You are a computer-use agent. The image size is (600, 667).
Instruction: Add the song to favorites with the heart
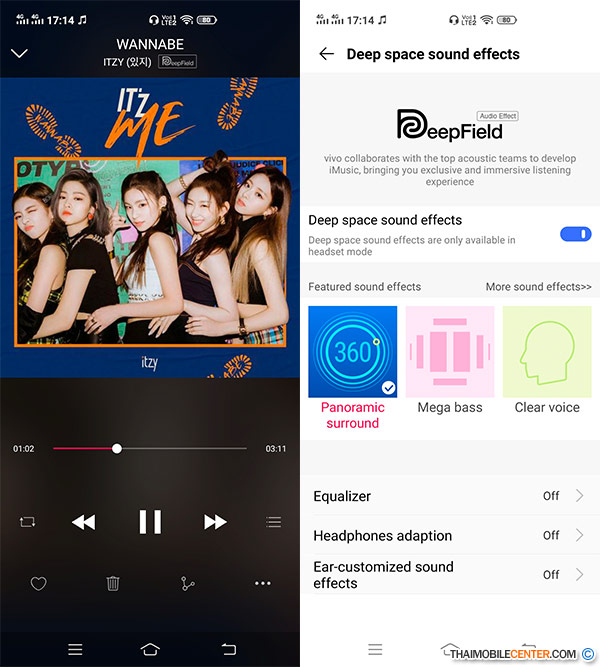click(38, 583)
